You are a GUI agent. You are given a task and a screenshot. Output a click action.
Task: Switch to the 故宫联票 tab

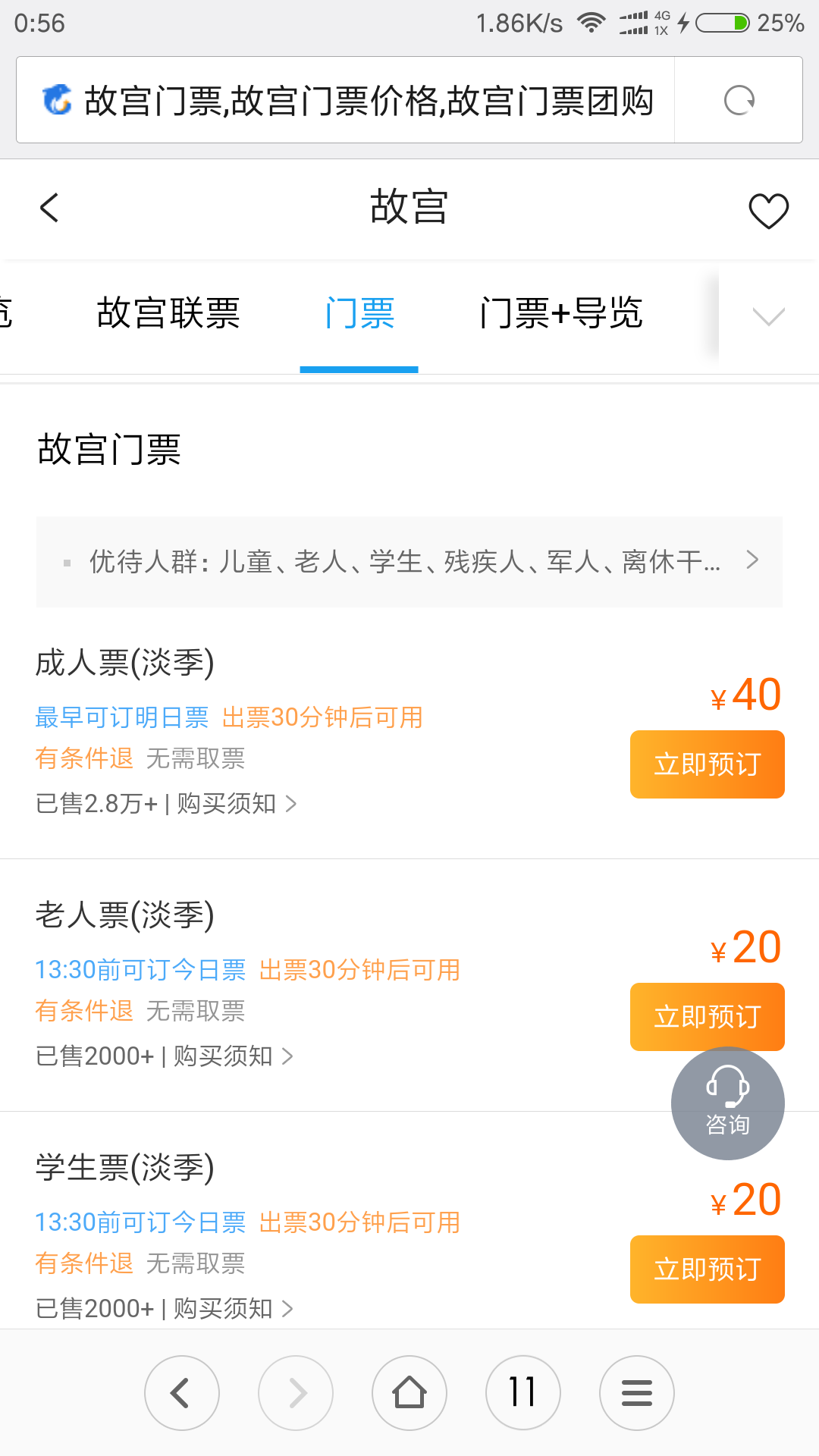tap(168, 312)
